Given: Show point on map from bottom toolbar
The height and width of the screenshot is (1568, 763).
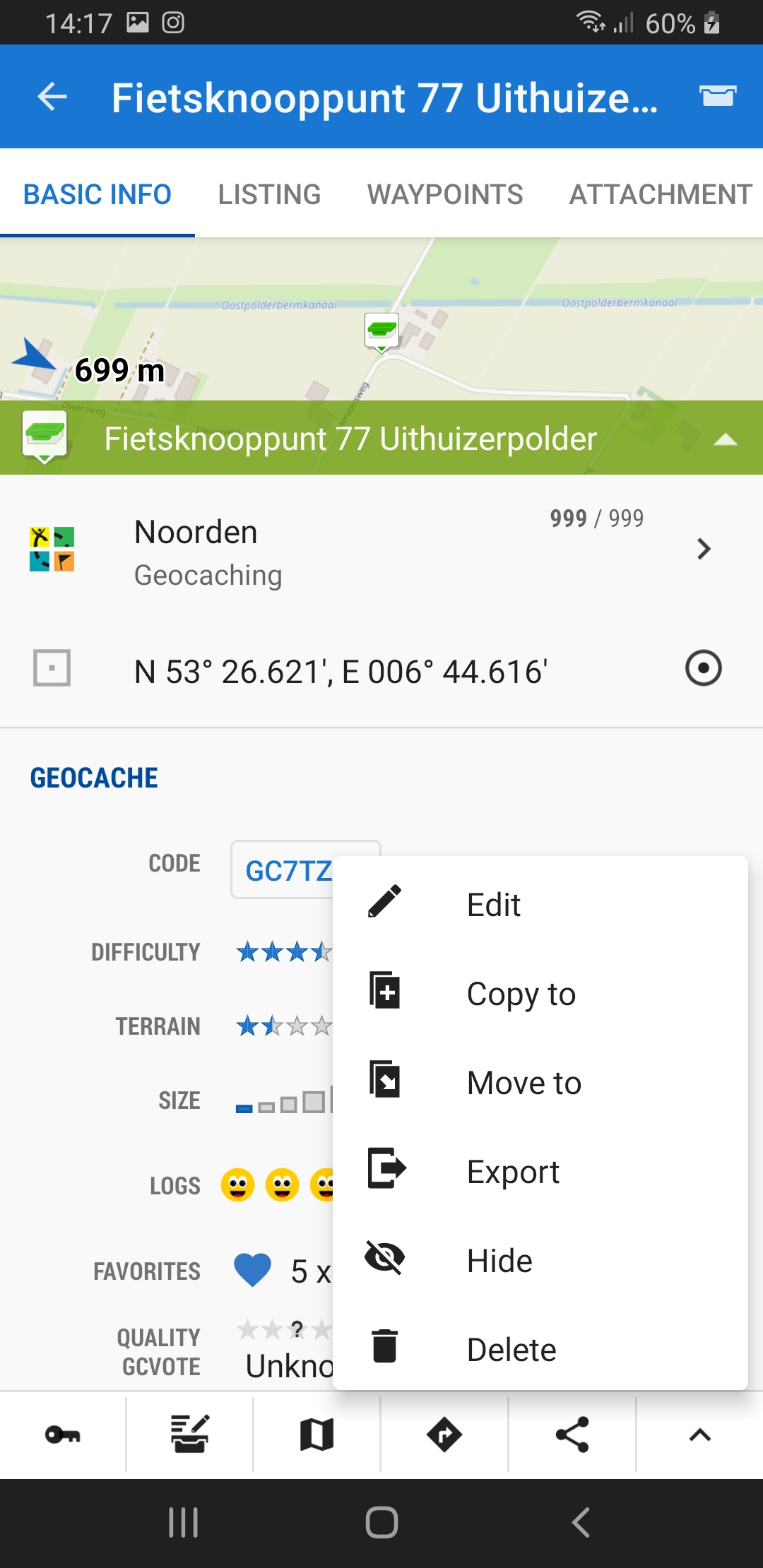Looking at the screenshot, I should pos(317,1435).
